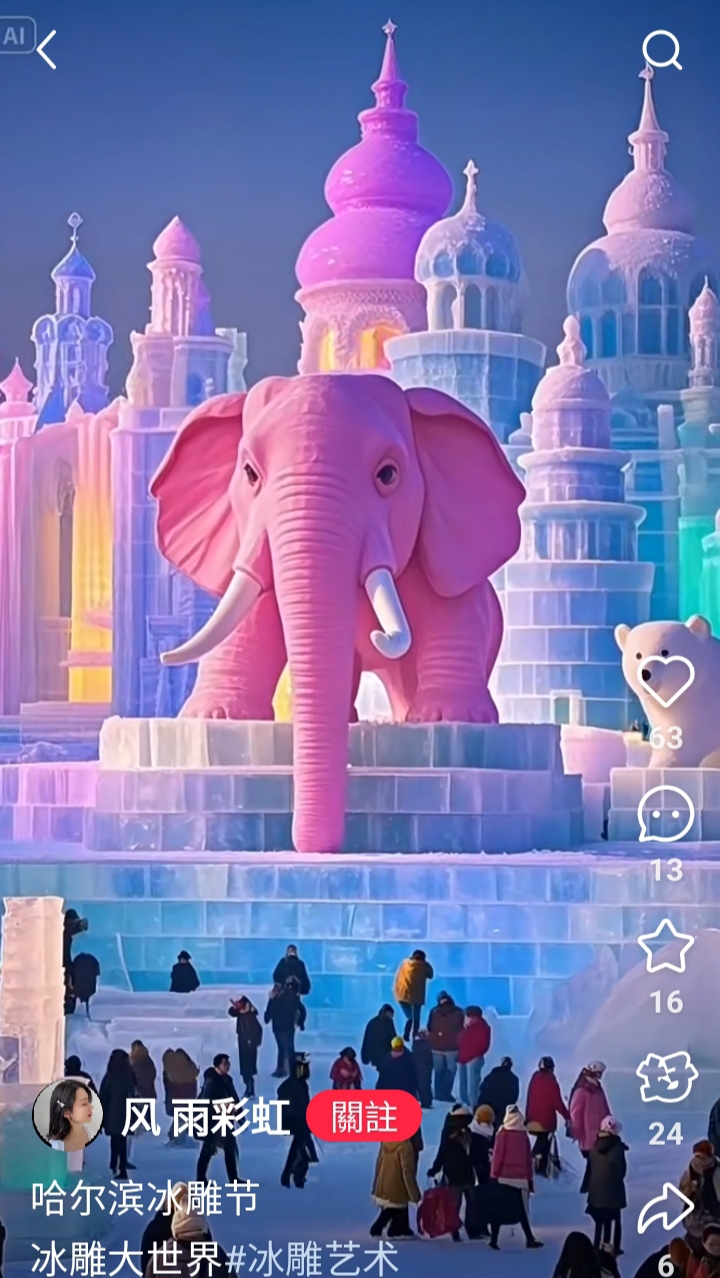Save the video to favorites star
The width and height of the screenshot is (720, 1278).
click(666, 946)
